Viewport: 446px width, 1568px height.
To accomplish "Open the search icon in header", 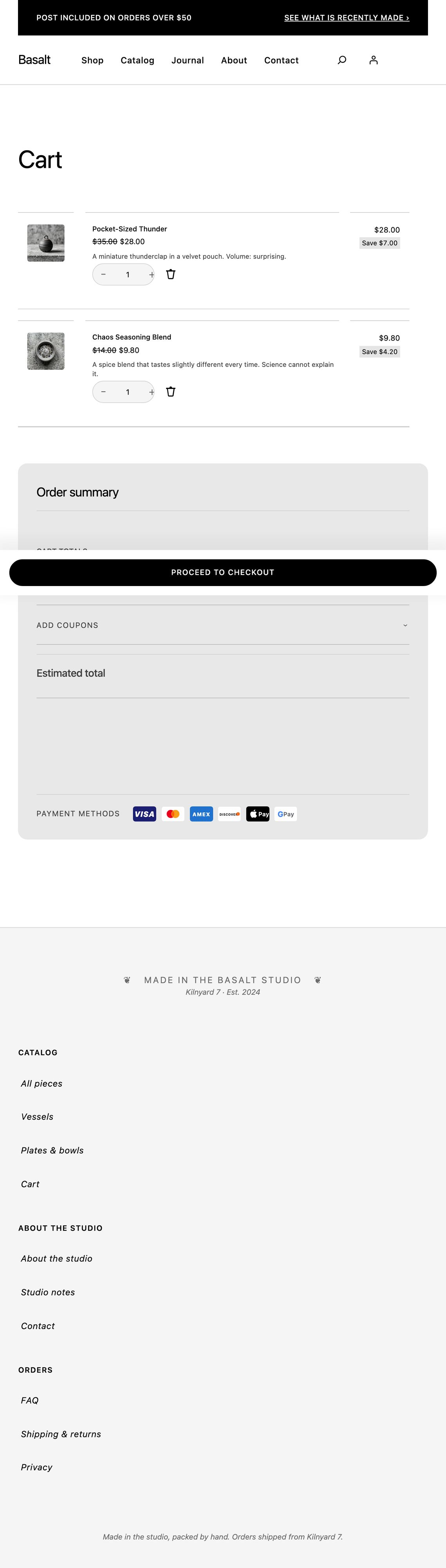I will point(342,60).
